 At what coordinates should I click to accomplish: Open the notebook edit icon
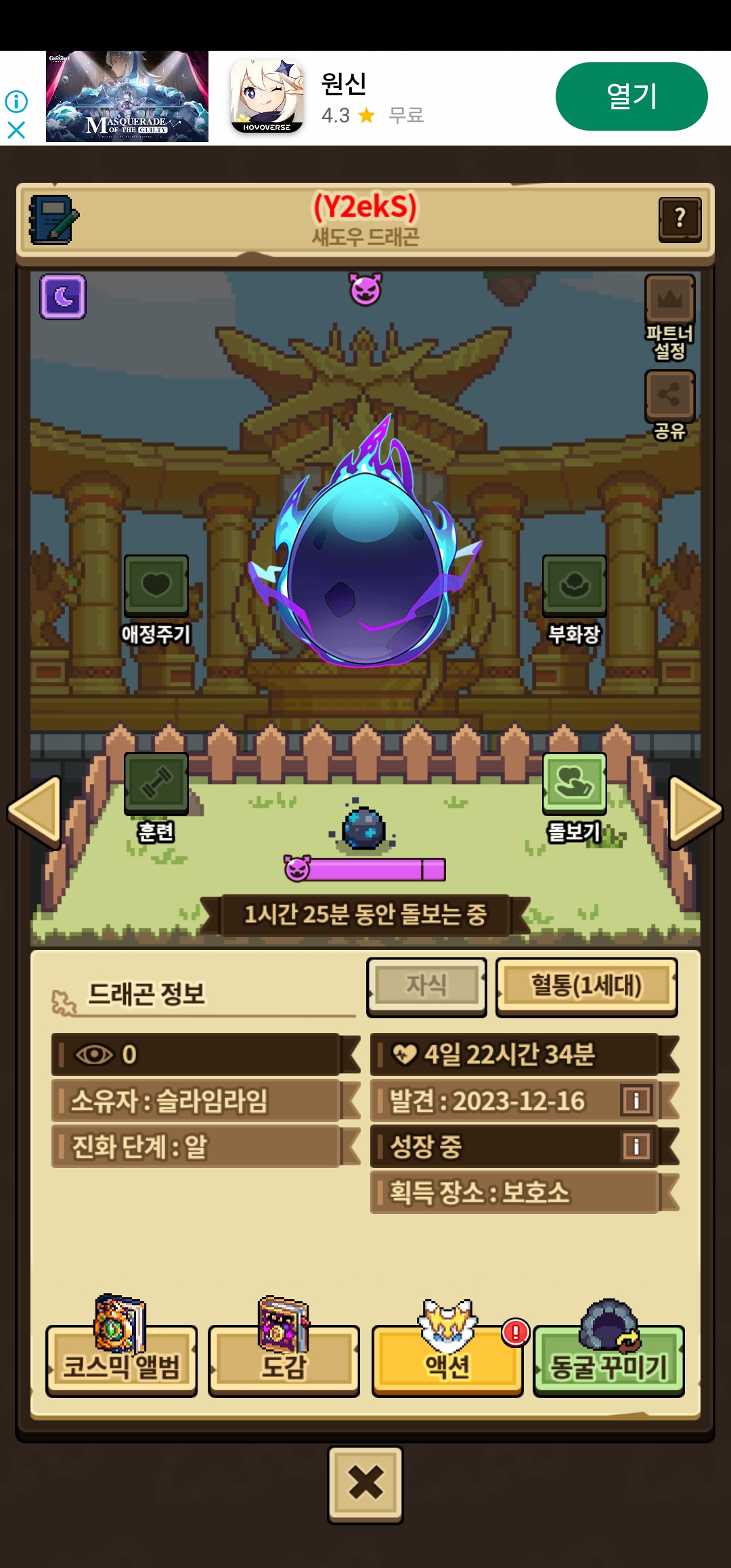point(53,220)
